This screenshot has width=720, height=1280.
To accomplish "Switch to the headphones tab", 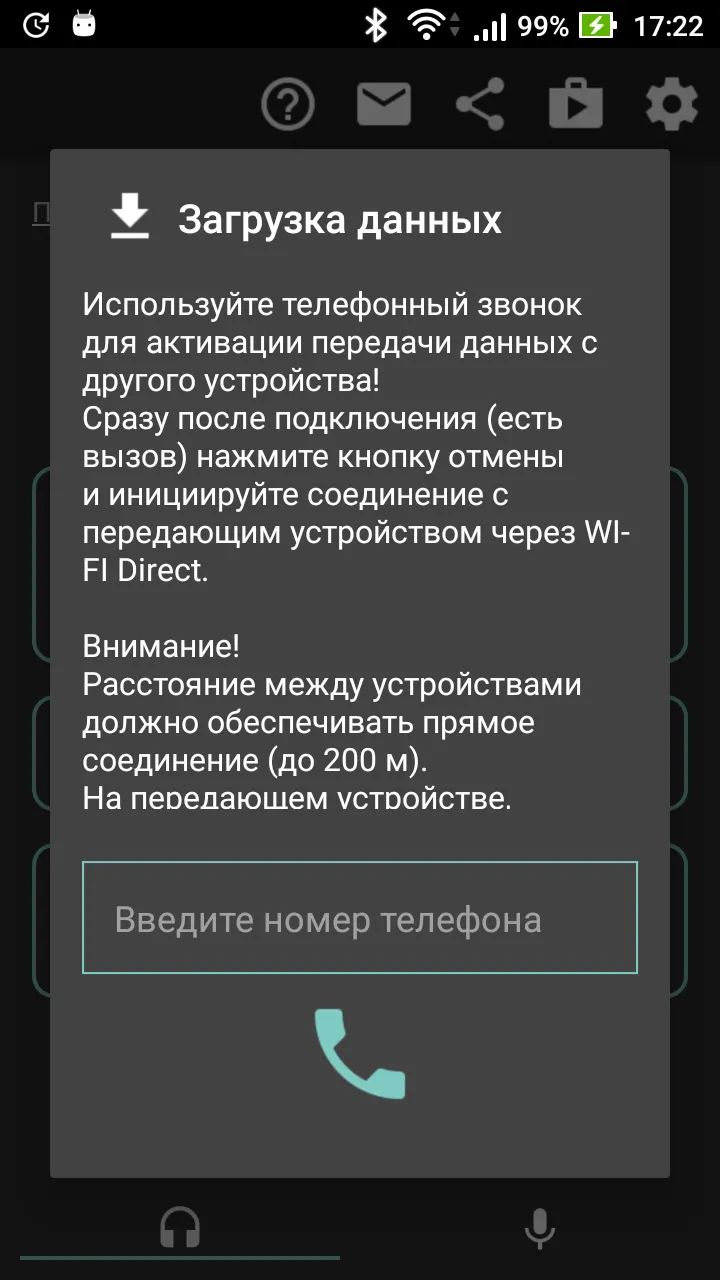I will point(180,1228).
